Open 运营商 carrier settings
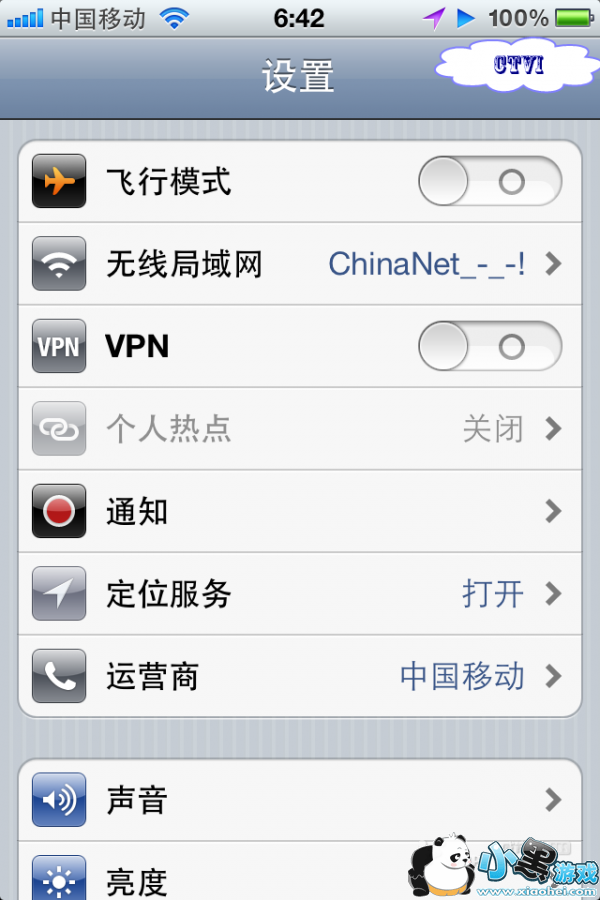600x900 pixels. [x=300, y=677]
